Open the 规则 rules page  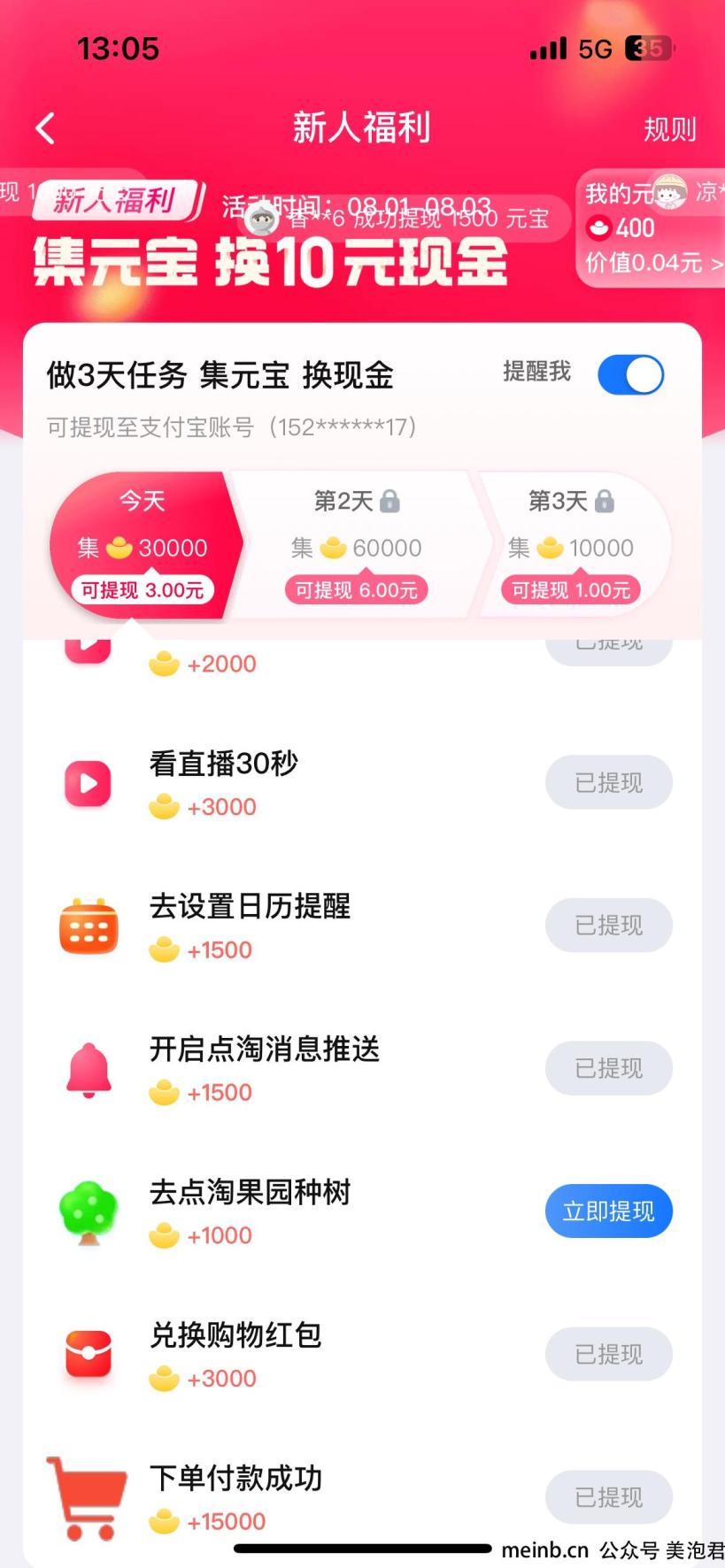pyautogui.click(x=669, y=130)
